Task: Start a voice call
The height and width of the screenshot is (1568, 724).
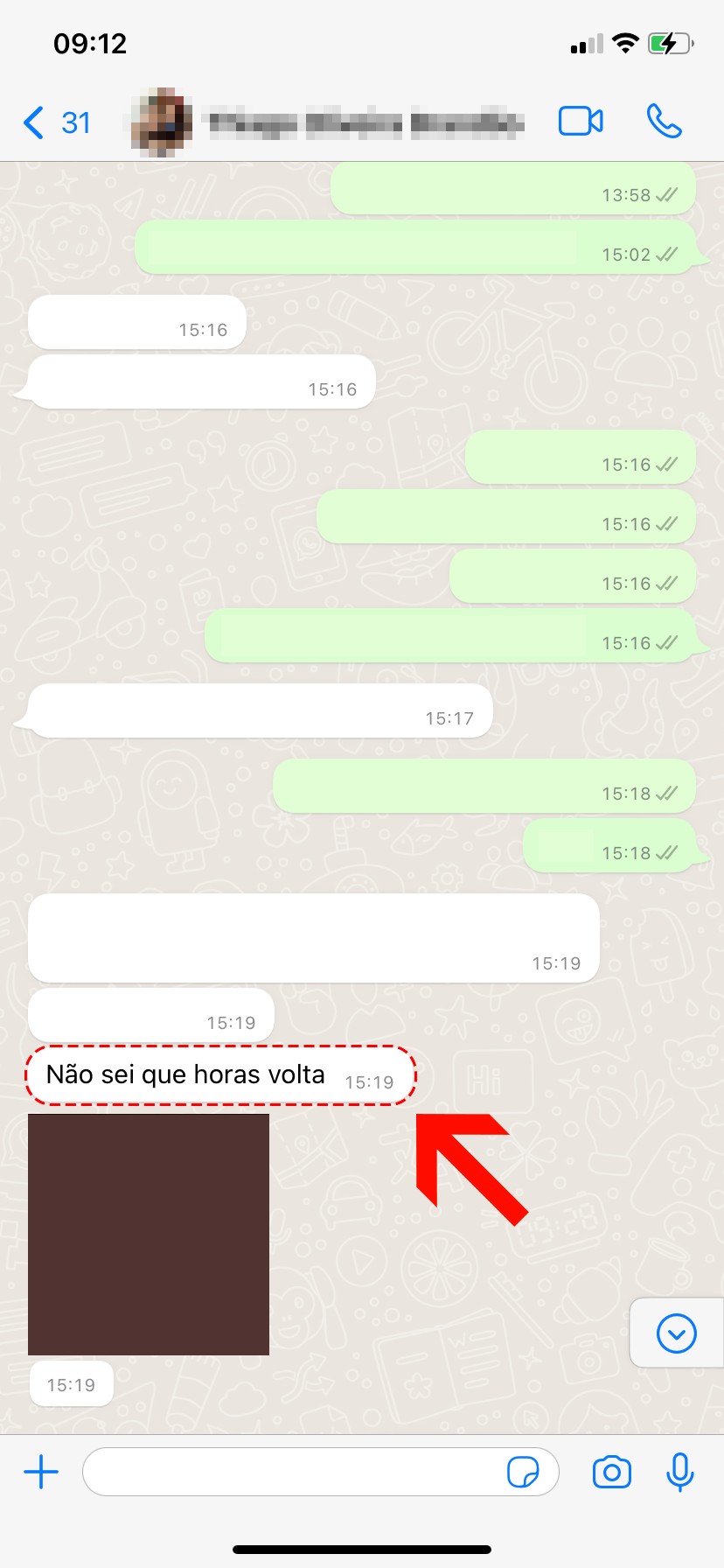Action: 664,122
